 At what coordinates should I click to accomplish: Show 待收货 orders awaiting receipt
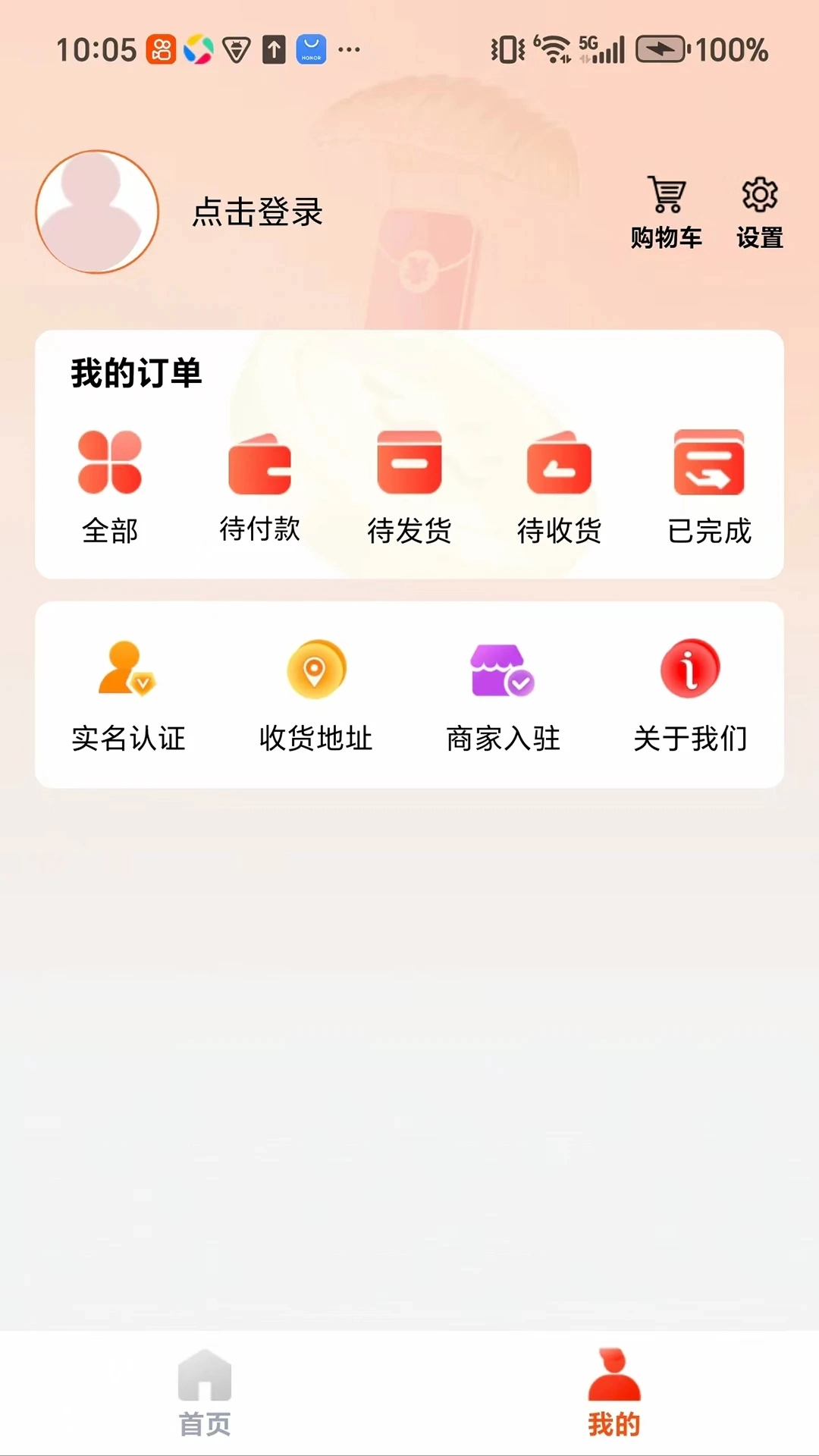coord(559,487)
